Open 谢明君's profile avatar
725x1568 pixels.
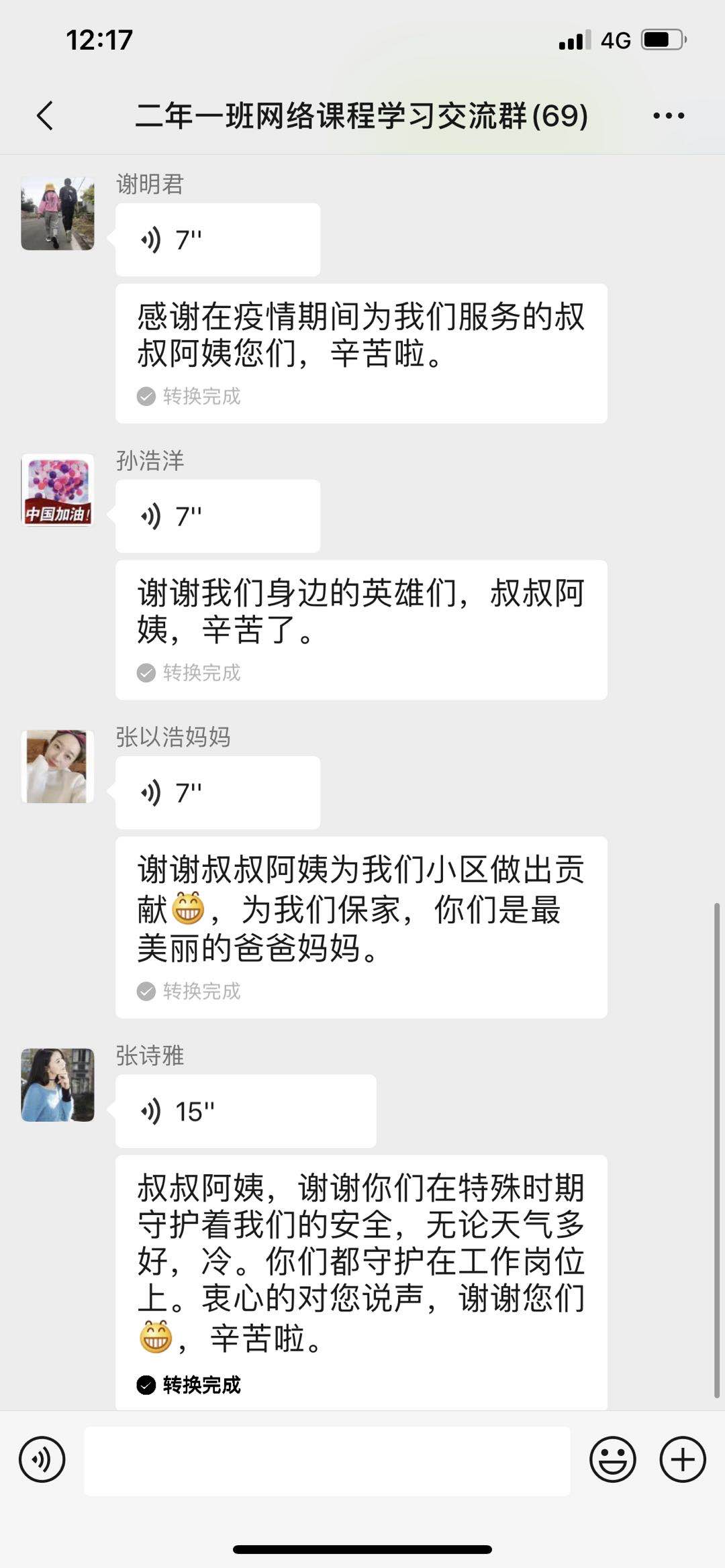pyautogui.click(x=58, y=213)
